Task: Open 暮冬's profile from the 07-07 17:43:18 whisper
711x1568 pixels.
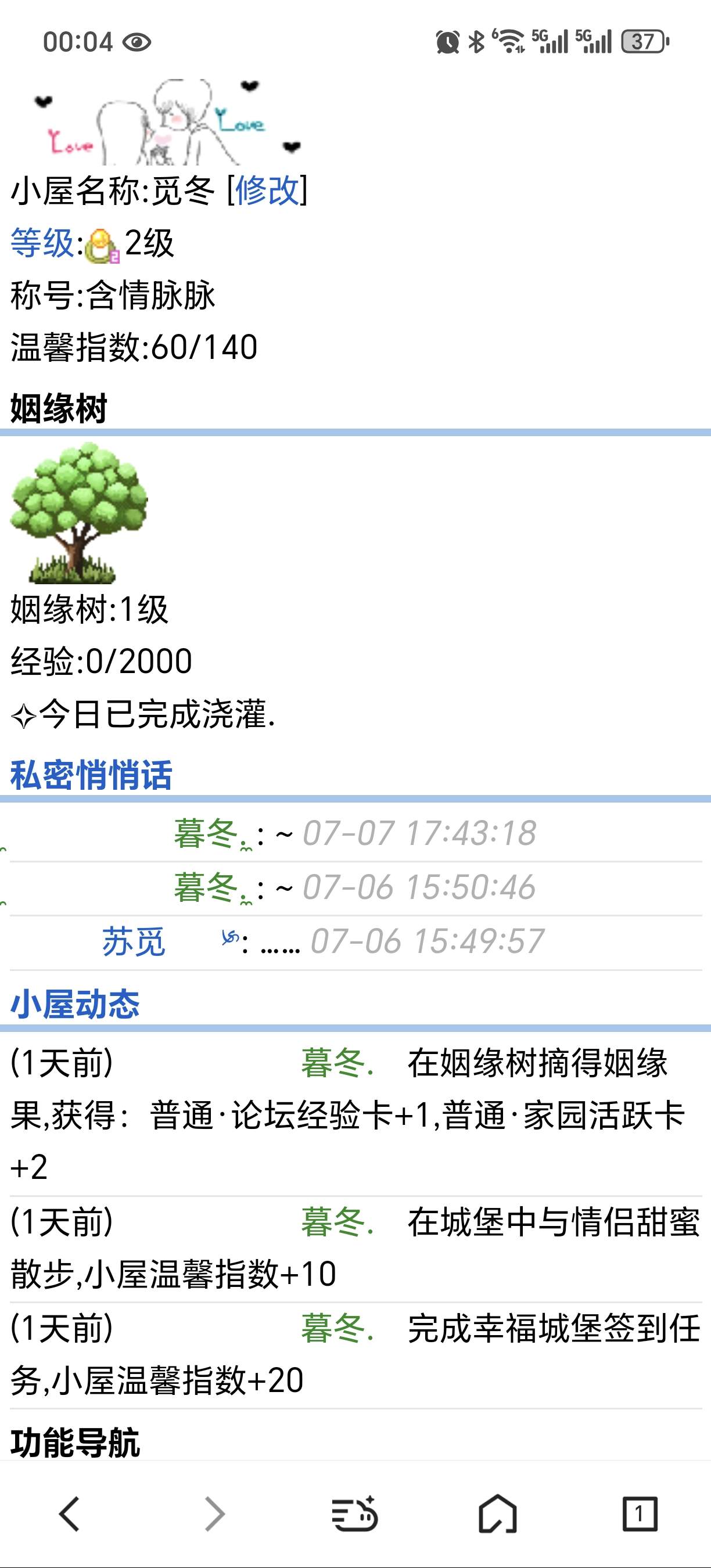Action: click(x=207, y=833)
